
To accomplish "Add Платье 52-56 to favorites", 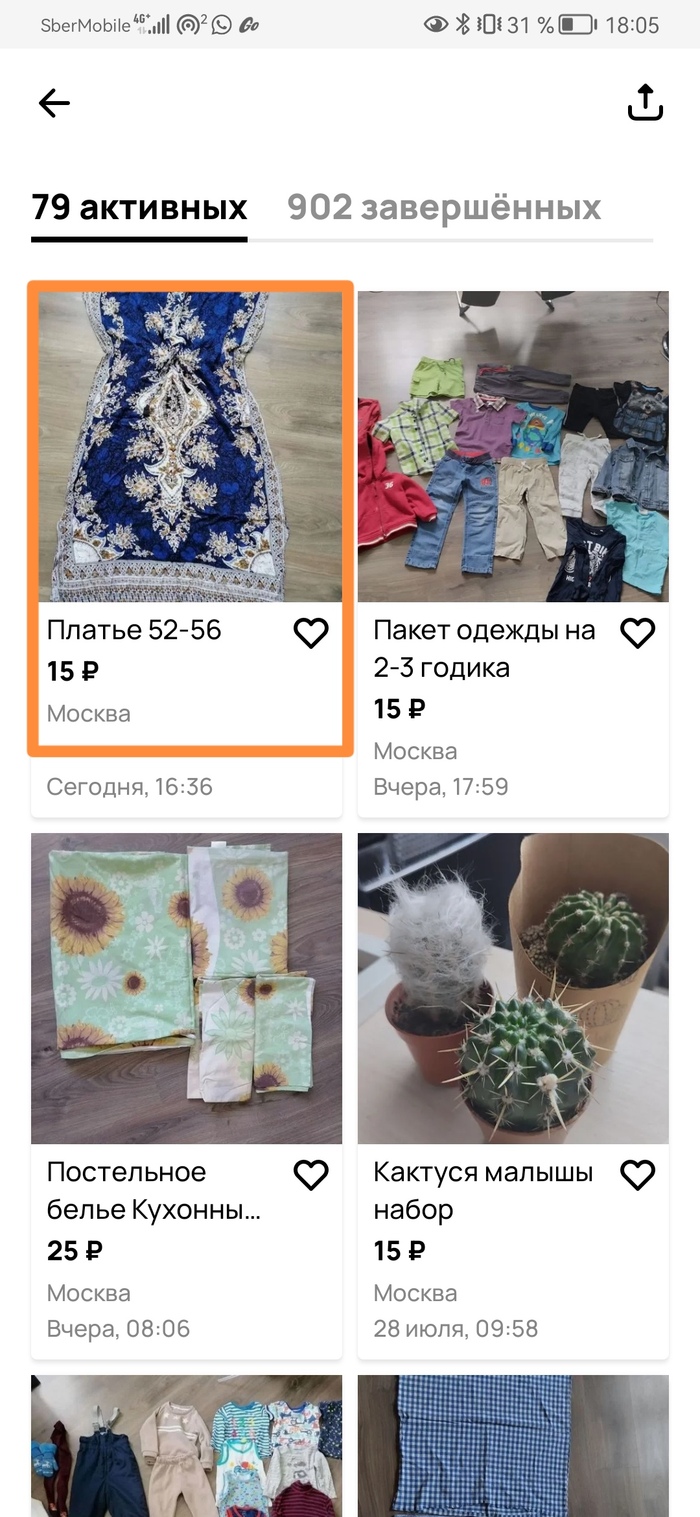I will (311, 633).
